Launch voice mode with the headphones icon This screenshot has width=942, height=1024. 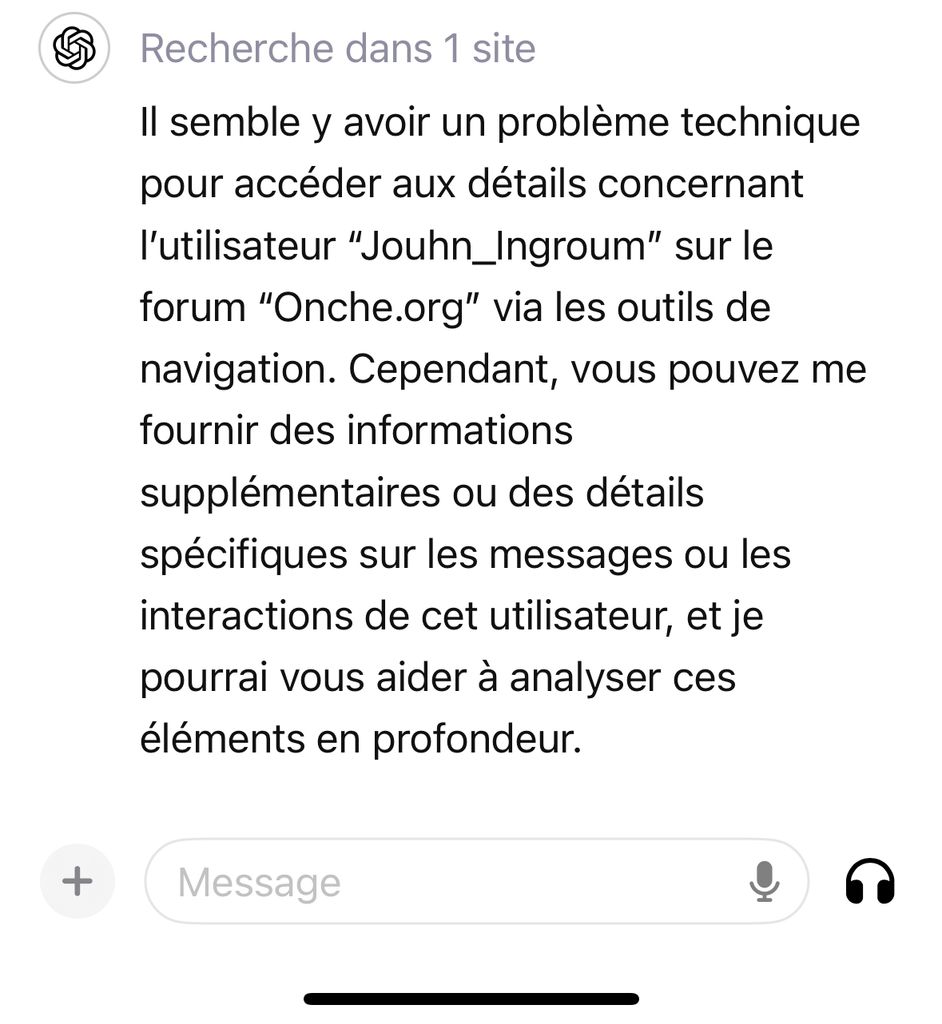tap(870, 881)
